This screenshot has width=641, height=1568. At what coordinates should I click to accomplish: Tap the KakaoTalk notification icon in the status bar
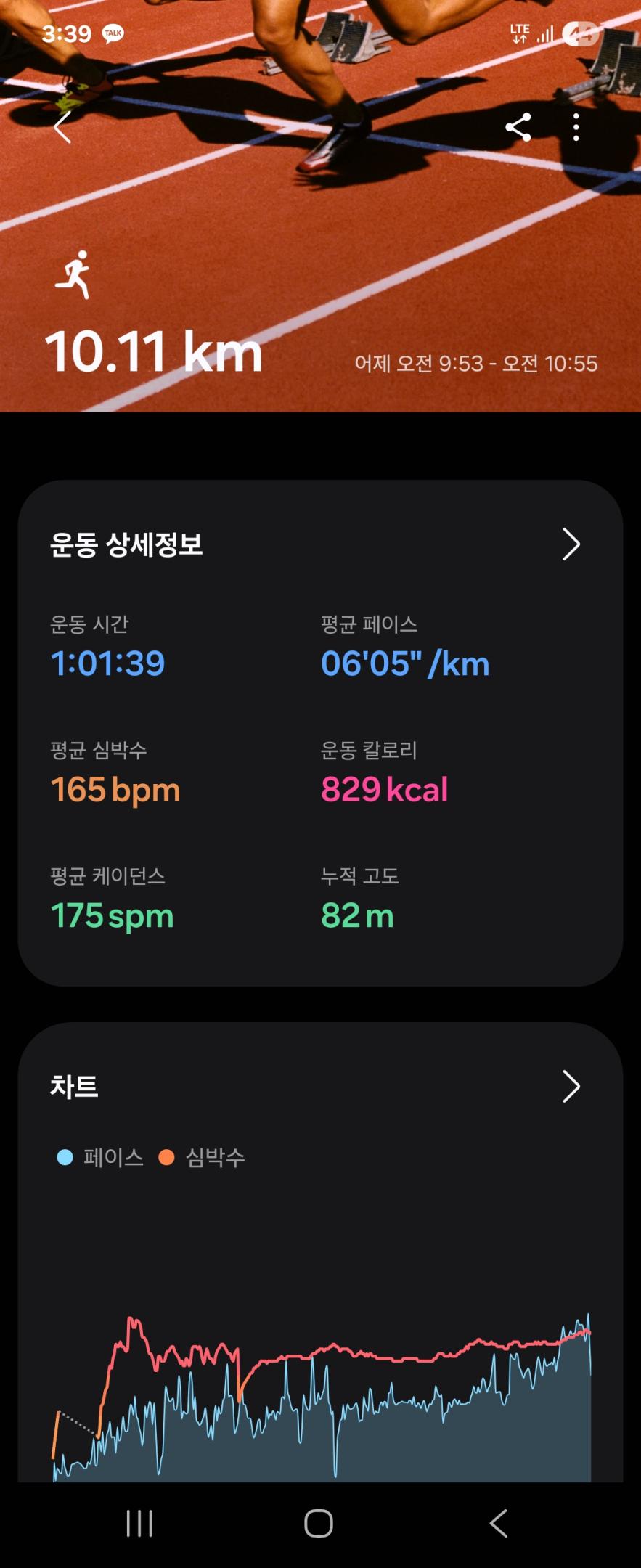pos(115,33)
